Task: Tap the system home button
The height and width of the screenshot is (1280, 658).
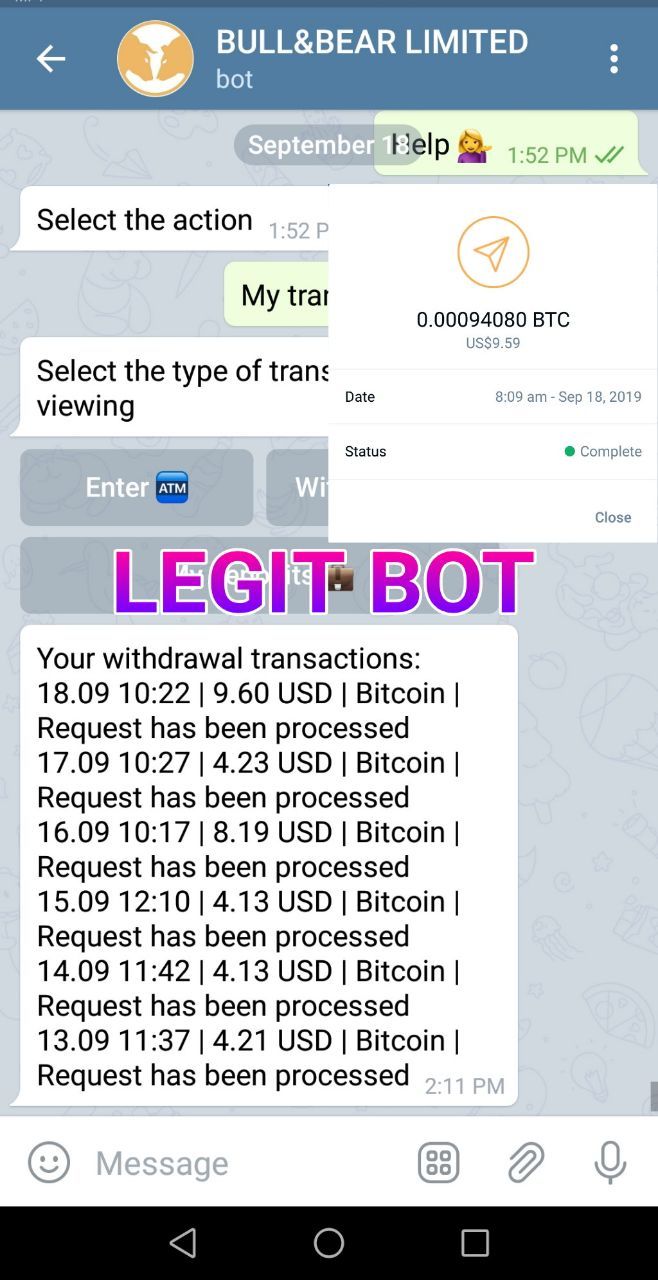Action: (329, 1243)
